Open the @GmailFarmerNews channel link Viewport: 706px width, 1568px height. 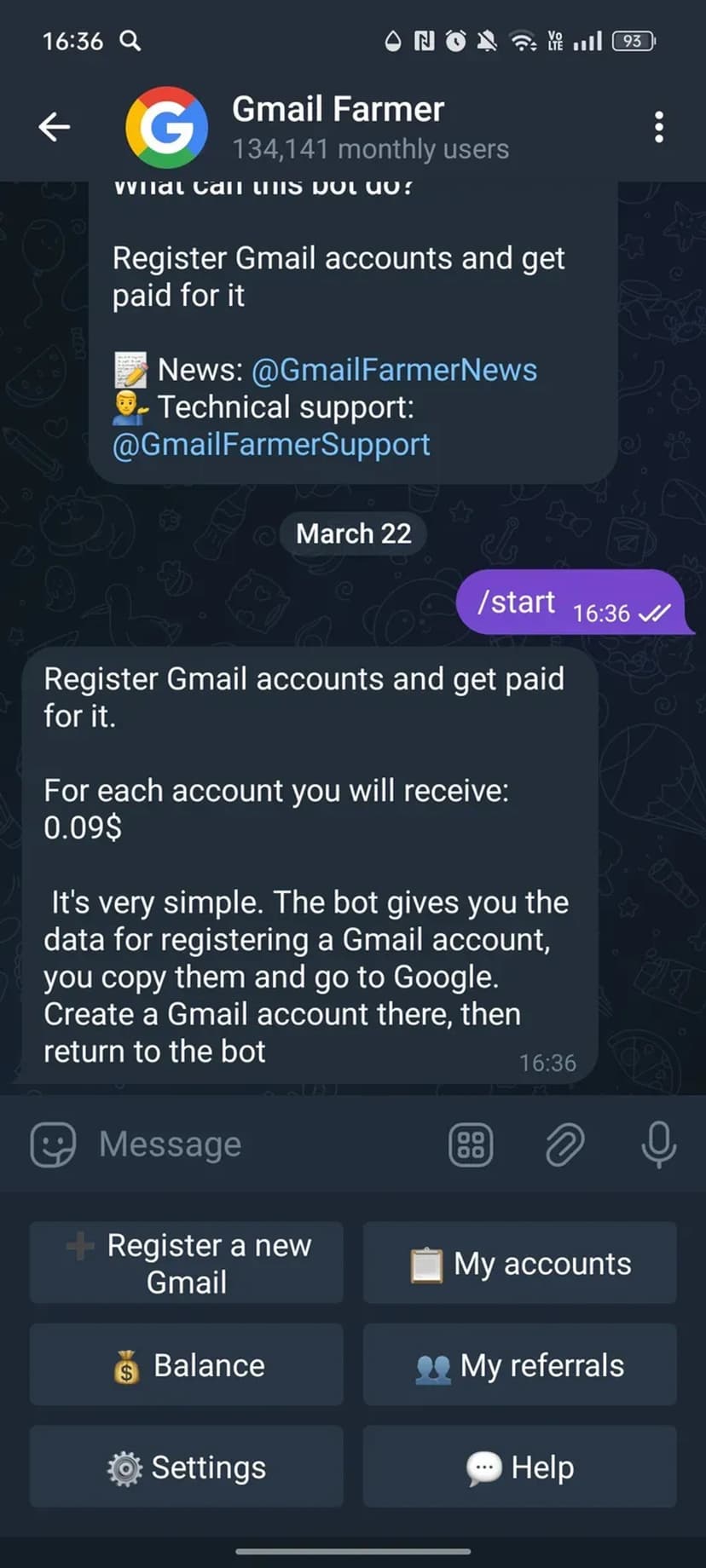(394, 370)
